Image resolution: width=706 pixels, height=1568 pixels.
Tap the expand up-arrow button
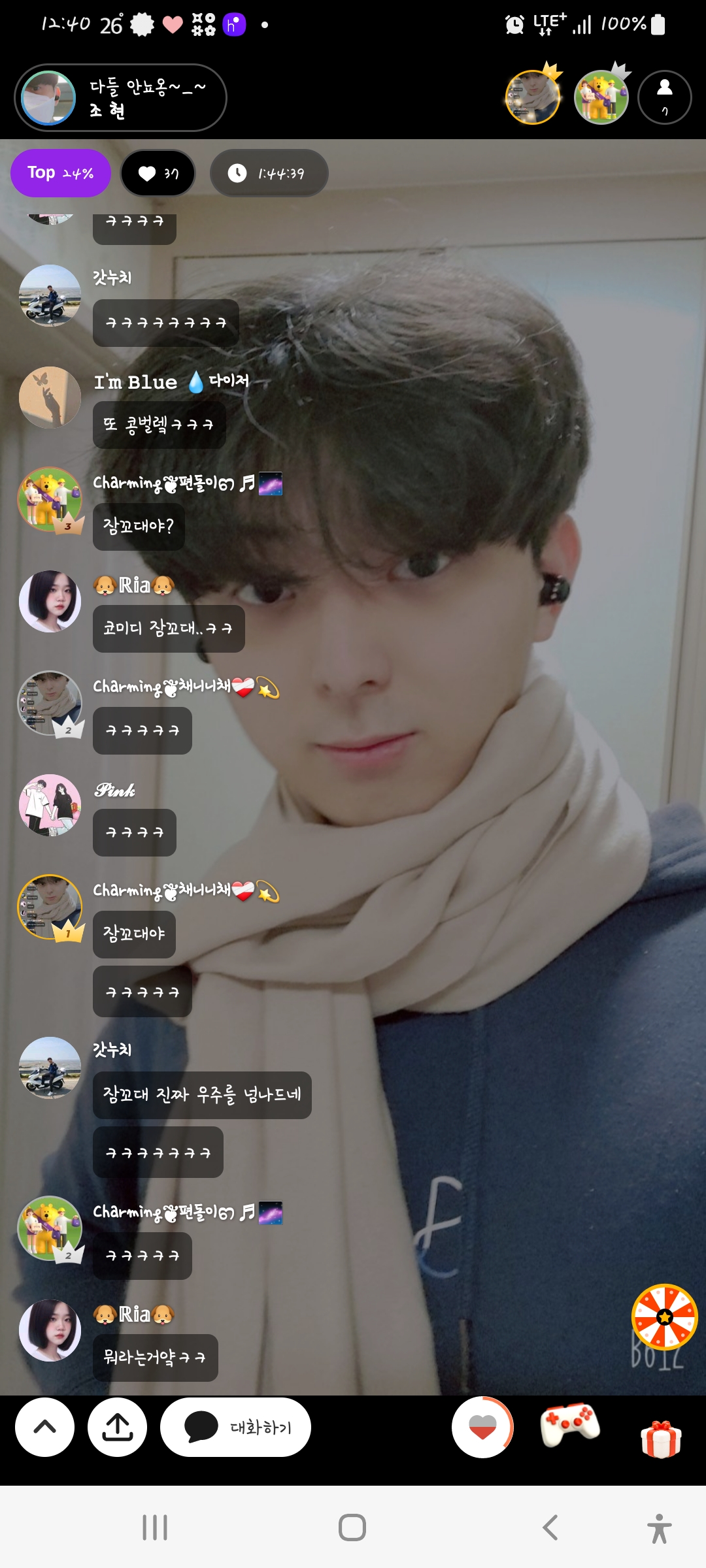(x=44, y=1427)
